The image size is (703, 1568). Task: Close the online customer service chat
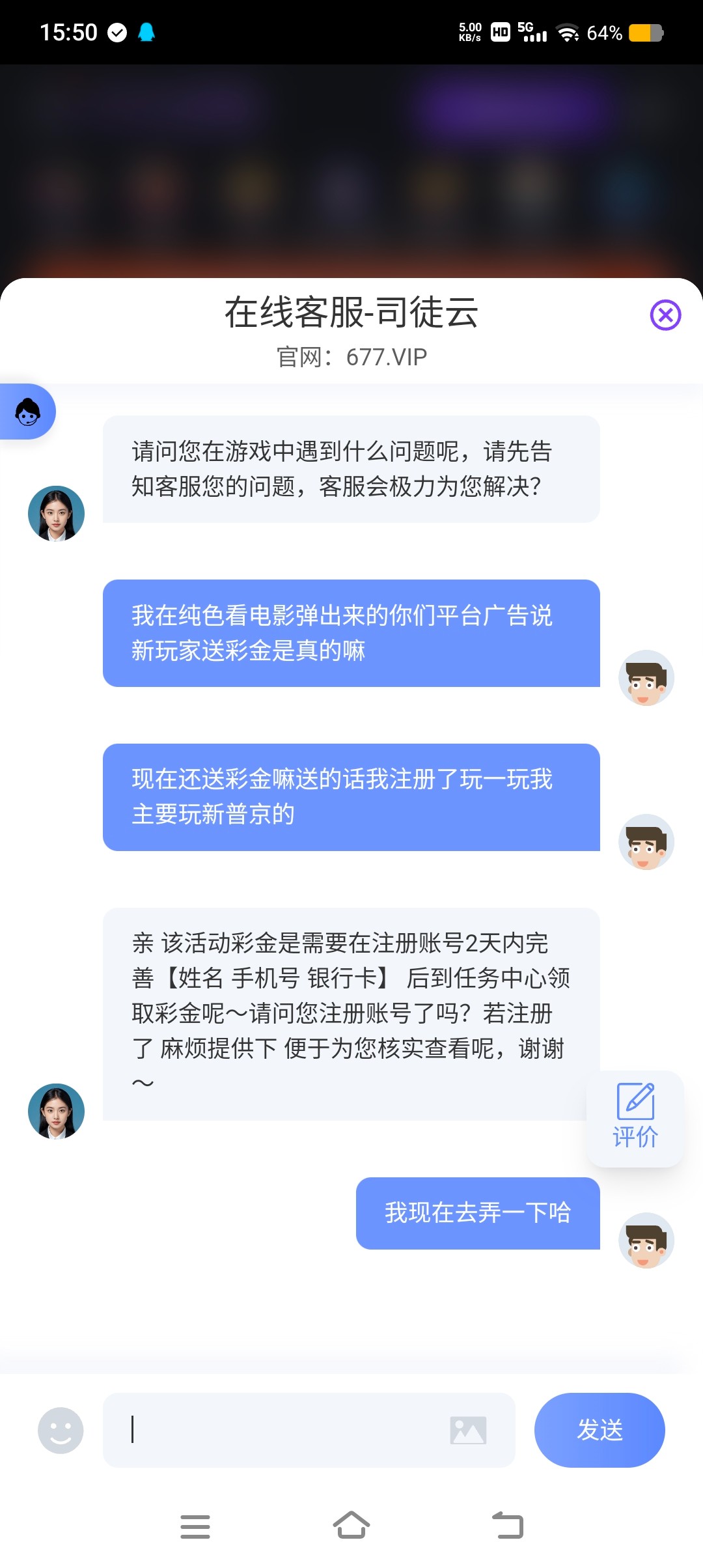[x=665, y=315]
